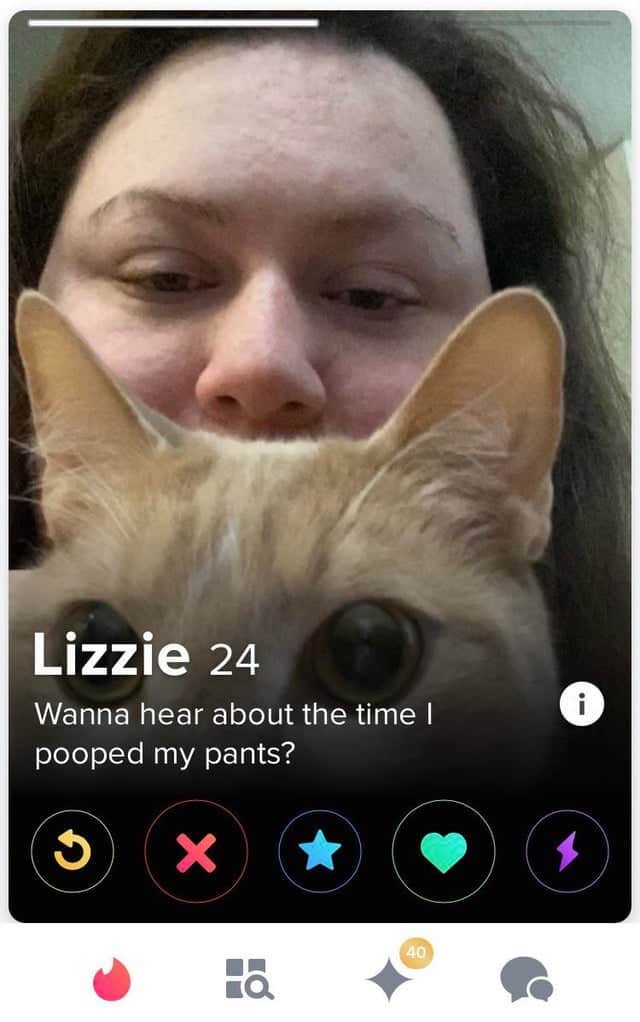Screen dimensions: 640x1022
Task: Like Lizzie with the green heart
Action: point(444,851)
